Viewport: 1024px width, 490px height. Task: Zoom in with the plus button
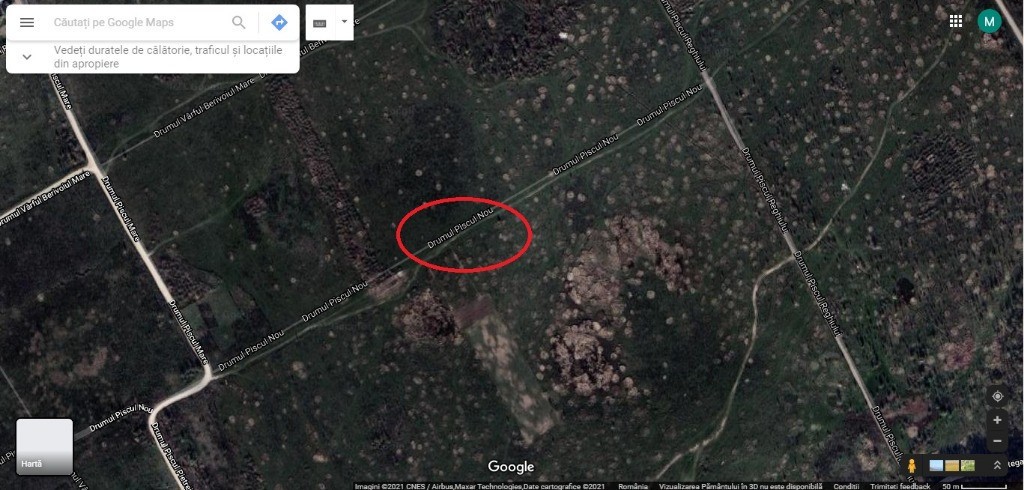point(997,421)
